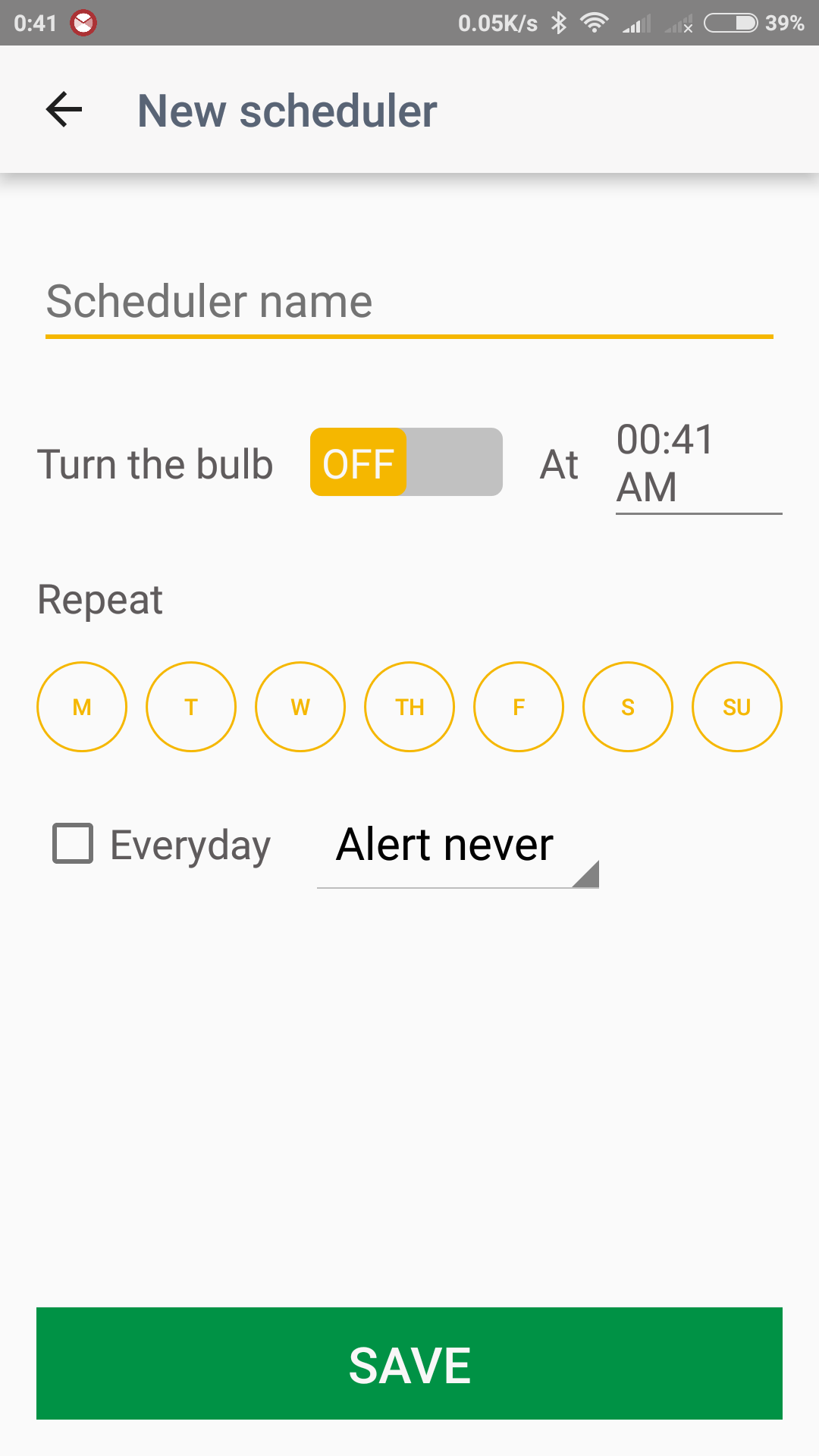The width and height of the screenshot is (819, 1456).
Task: Check the Everyday checkbox
Action: coord(73,843)
